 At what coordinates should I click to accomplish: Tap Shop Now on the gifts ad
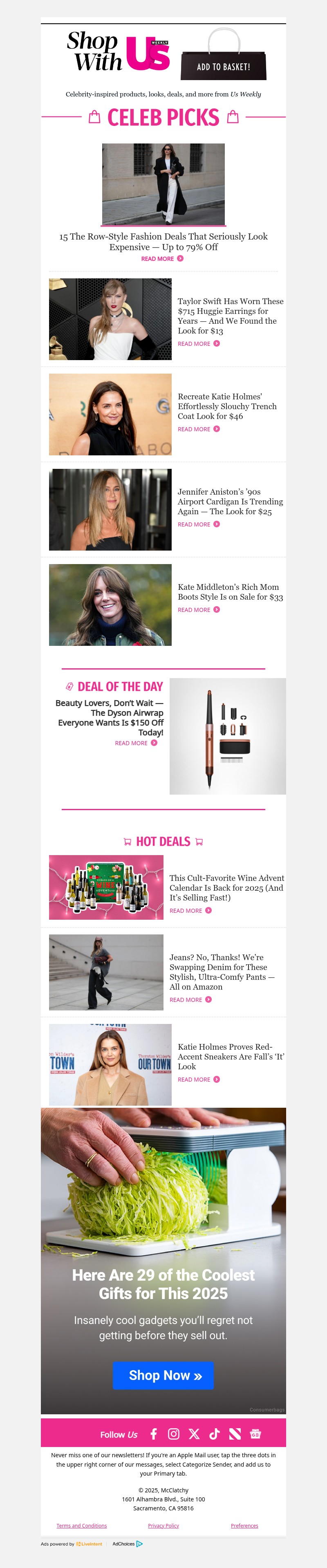[163, 1375]
